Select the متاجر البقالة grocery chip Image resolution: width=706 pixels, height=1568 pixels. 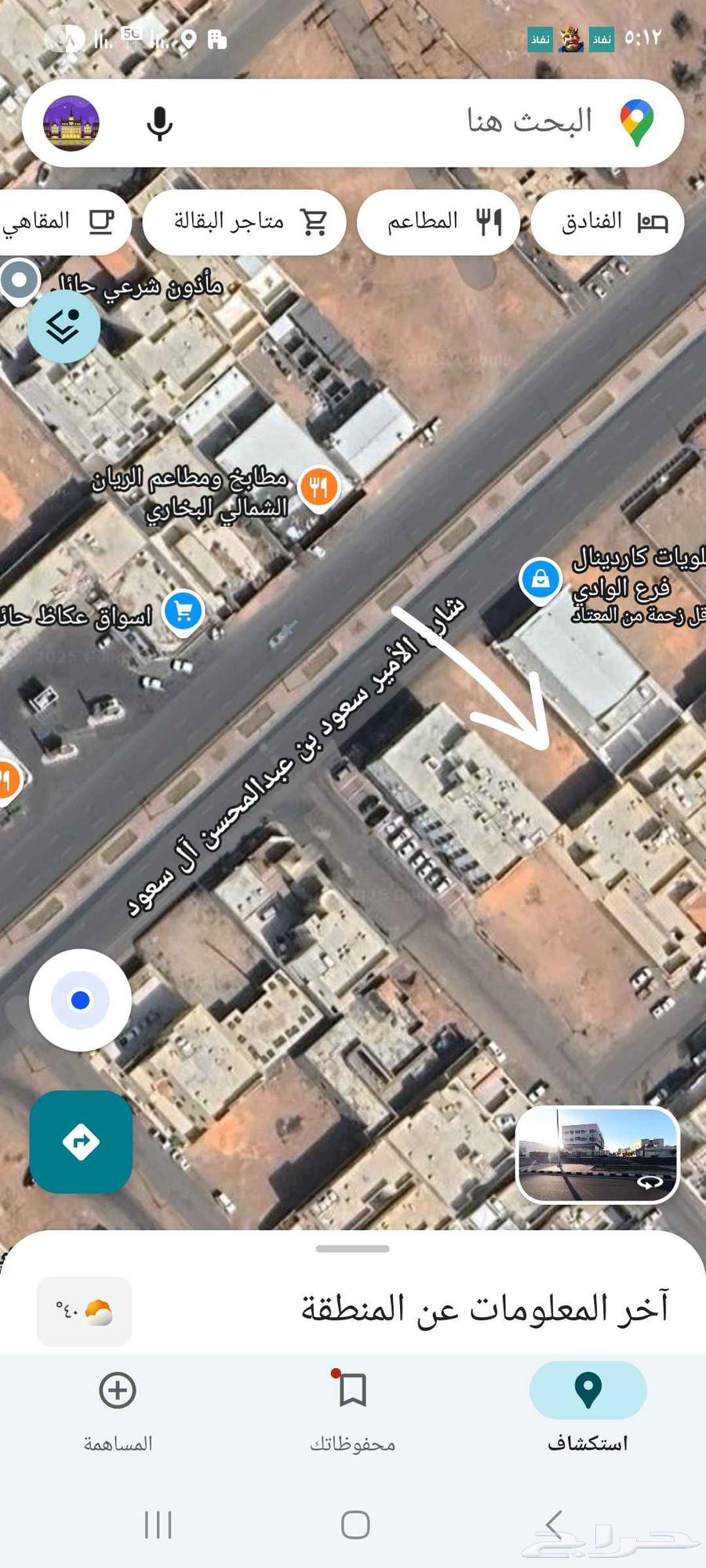245,222
